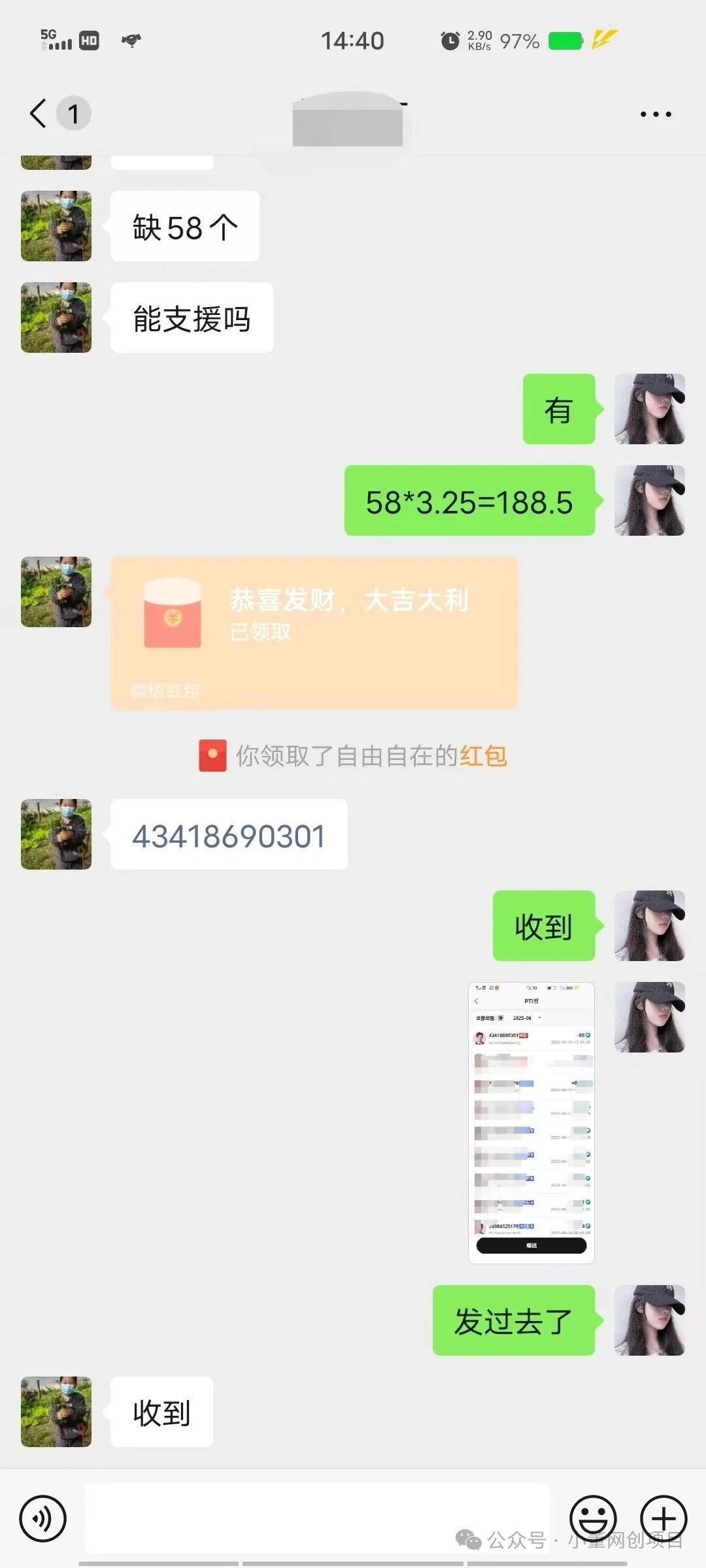This screenshot has width=706, height=1568.
Task: Open my avatar next to 发过去了 message
Action: pos(650,1320)
